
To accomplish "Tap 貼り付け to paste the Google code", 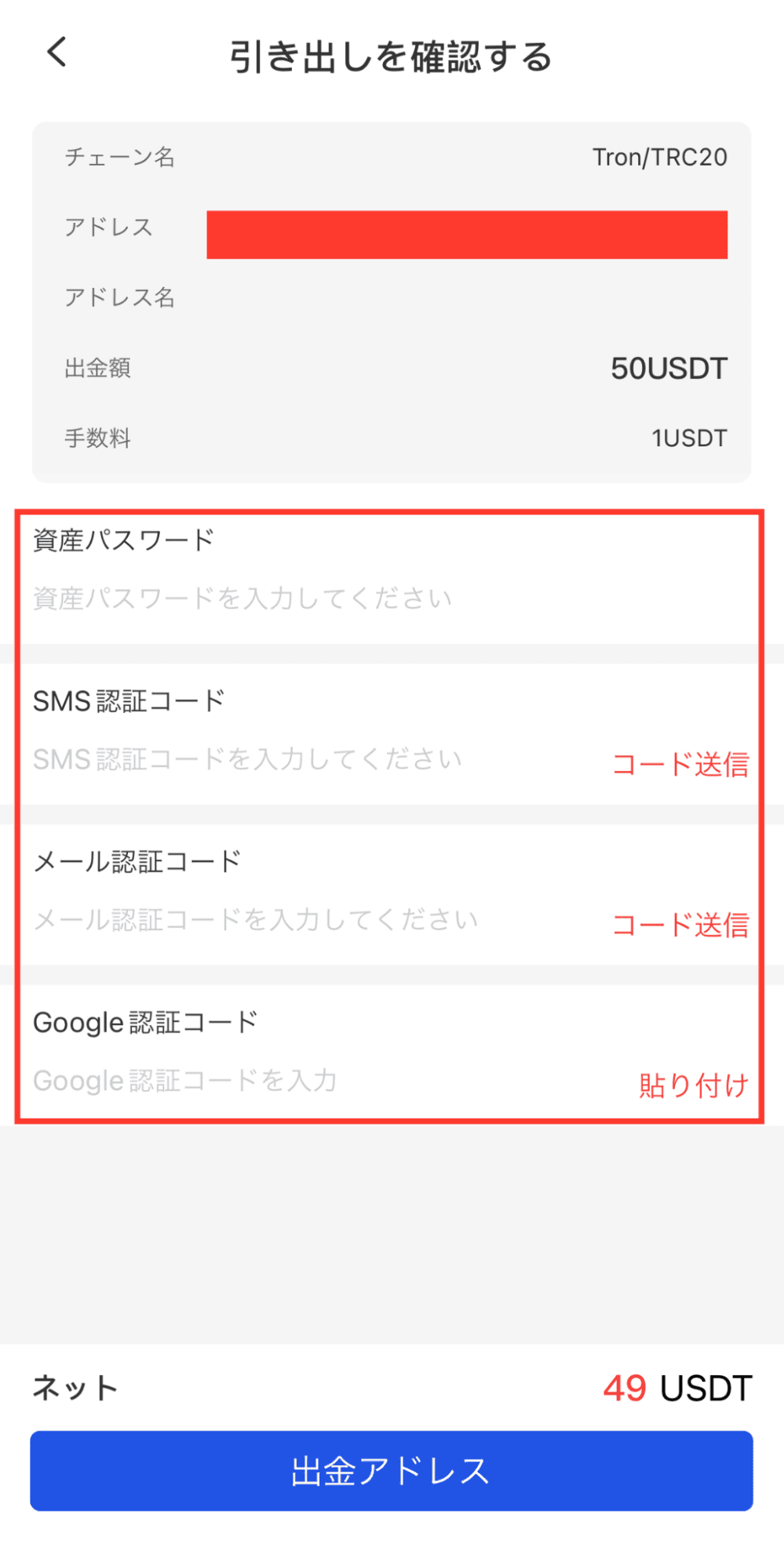I will click(x=693, y=1086).
